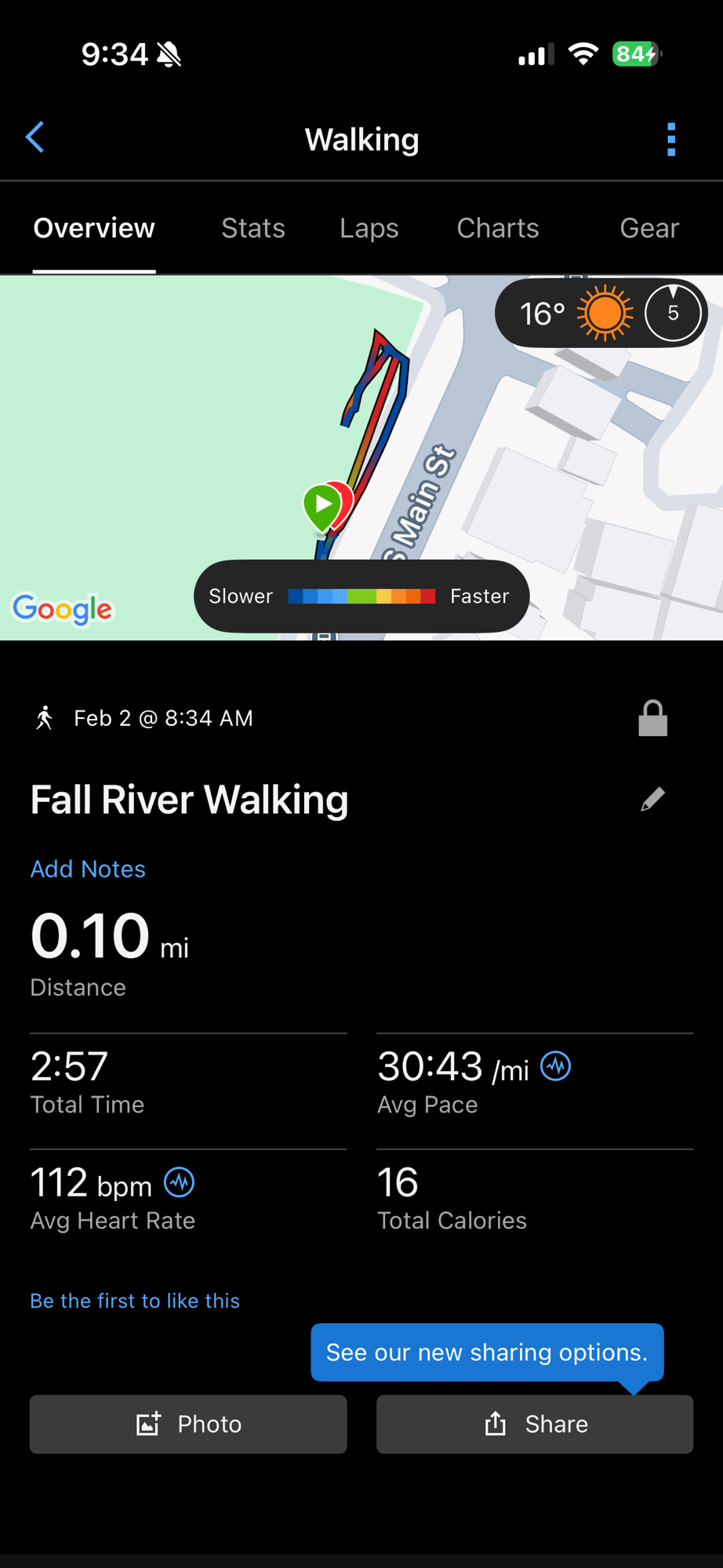
Task: Switch to the Laps tab
Action: [x=369, y=228]
